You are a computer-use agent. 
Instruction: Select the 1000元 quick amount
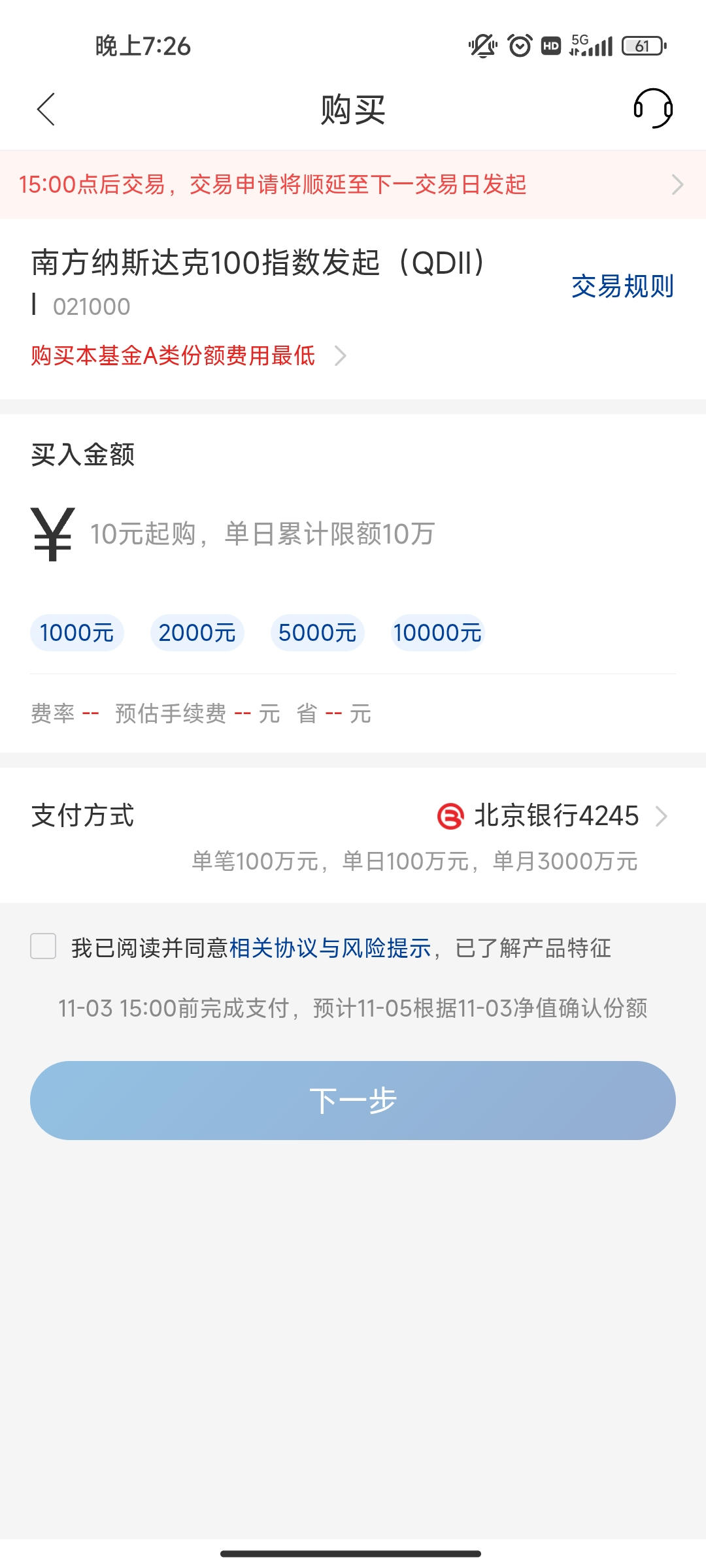pyautogui.click(x=77, y=632)
